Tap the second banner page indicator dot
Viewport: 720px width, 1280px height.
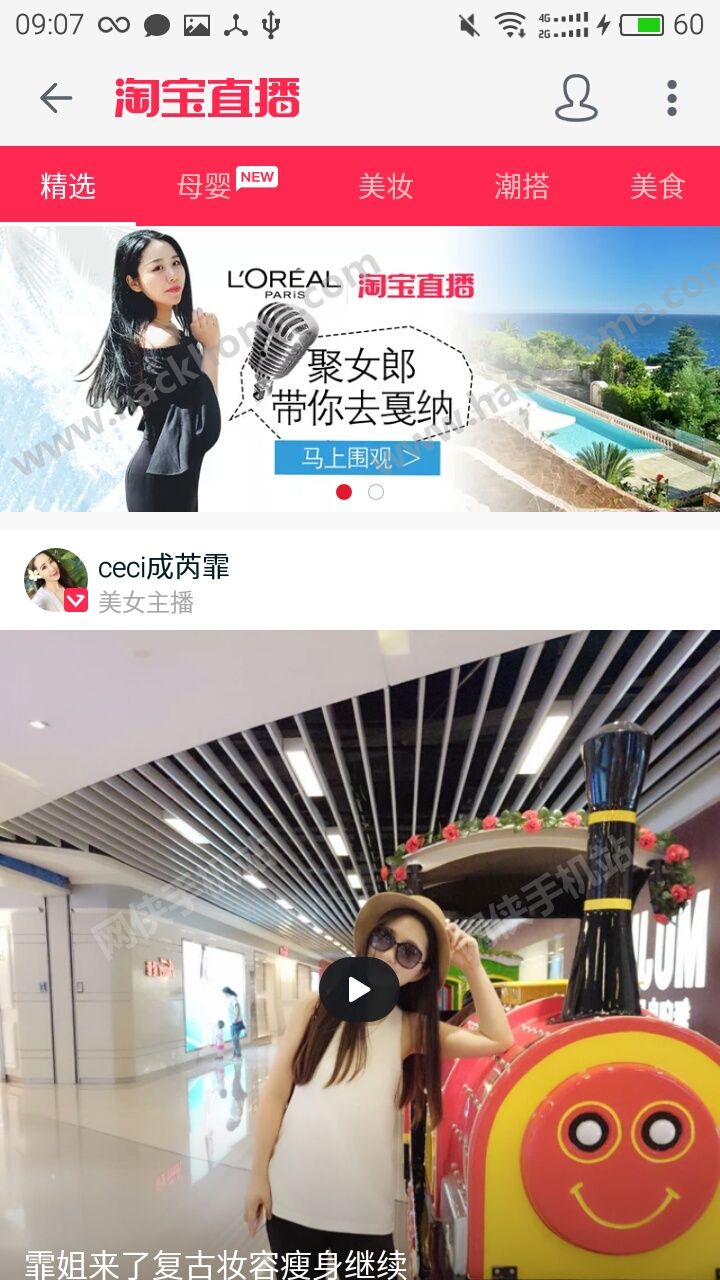tap(376, 492)
